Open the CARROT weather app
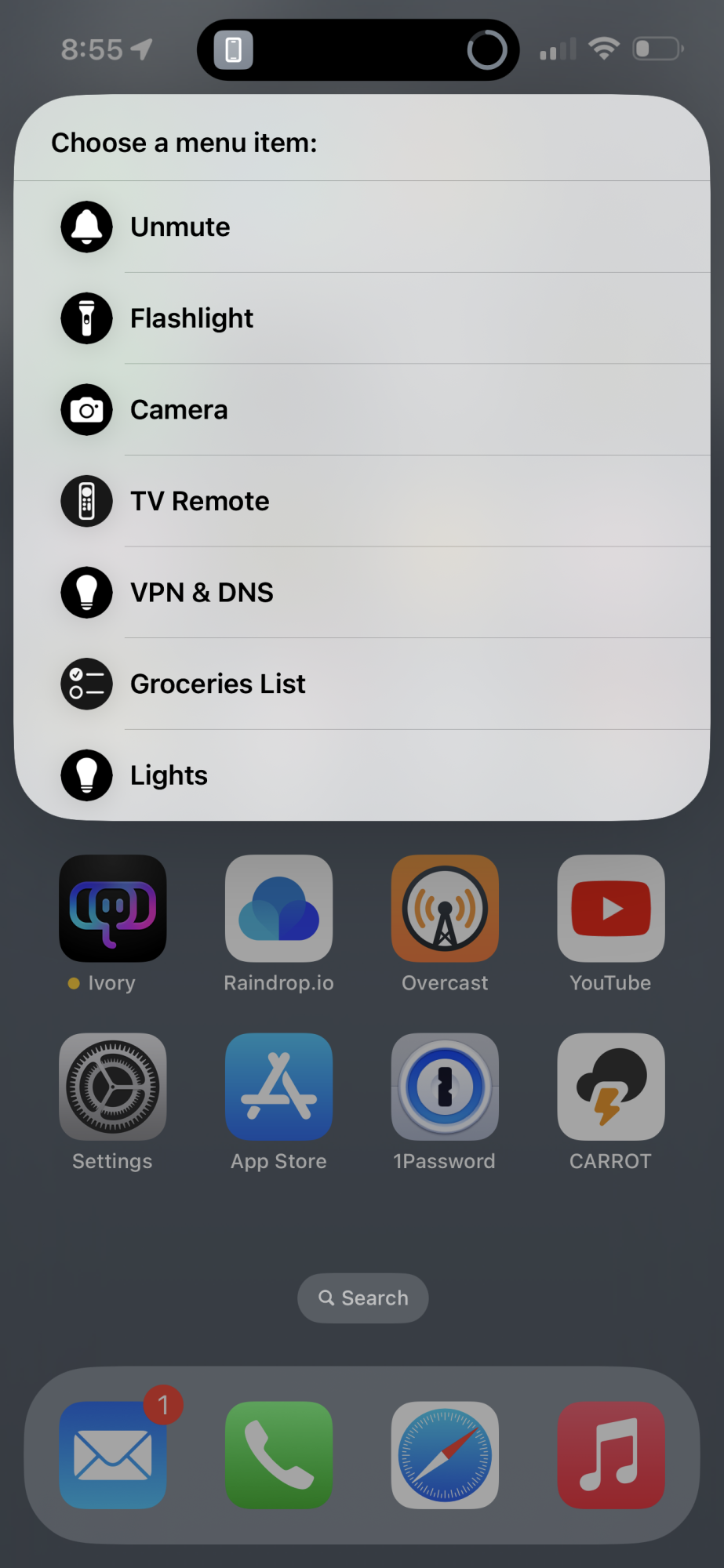 tap(611, 1087)
